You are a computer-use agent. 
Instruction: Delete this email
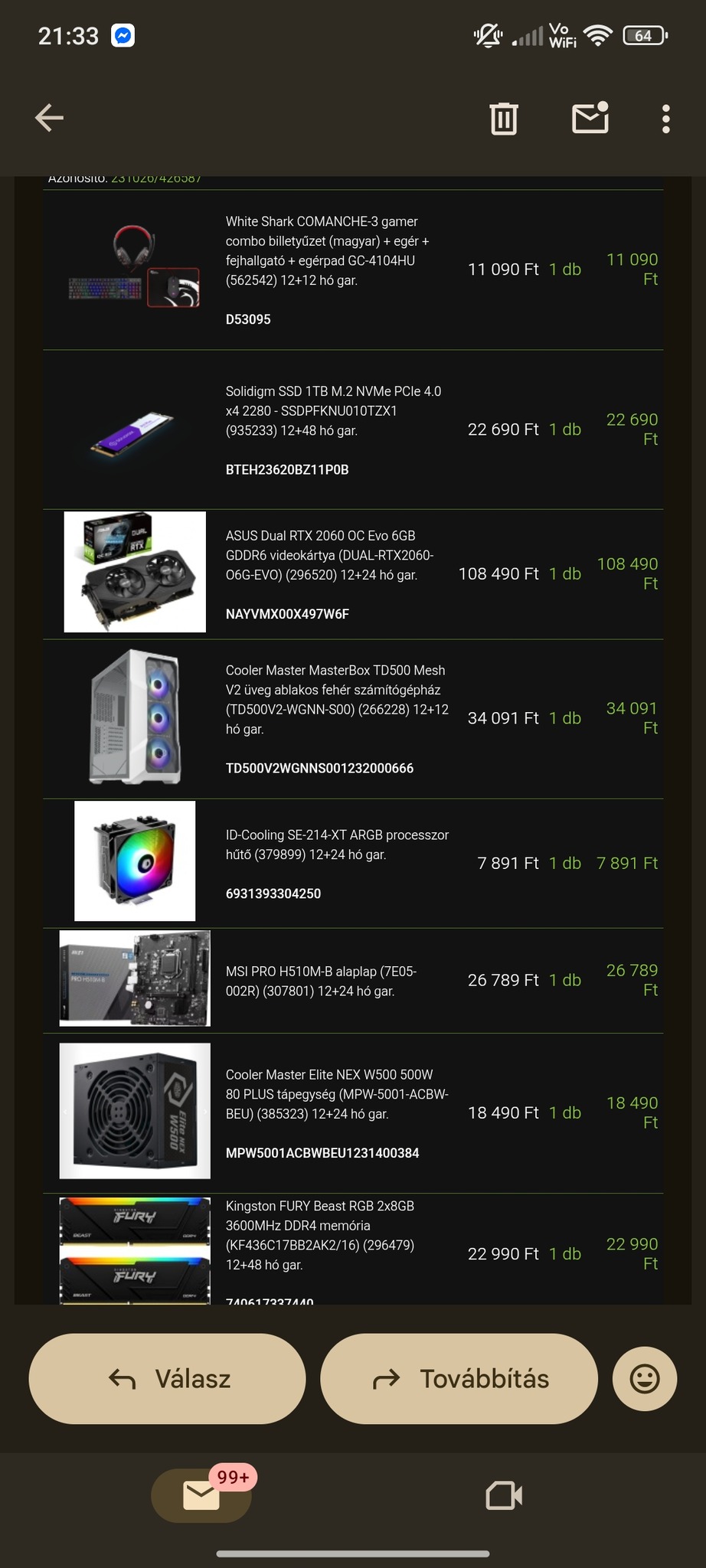(504, 119)
